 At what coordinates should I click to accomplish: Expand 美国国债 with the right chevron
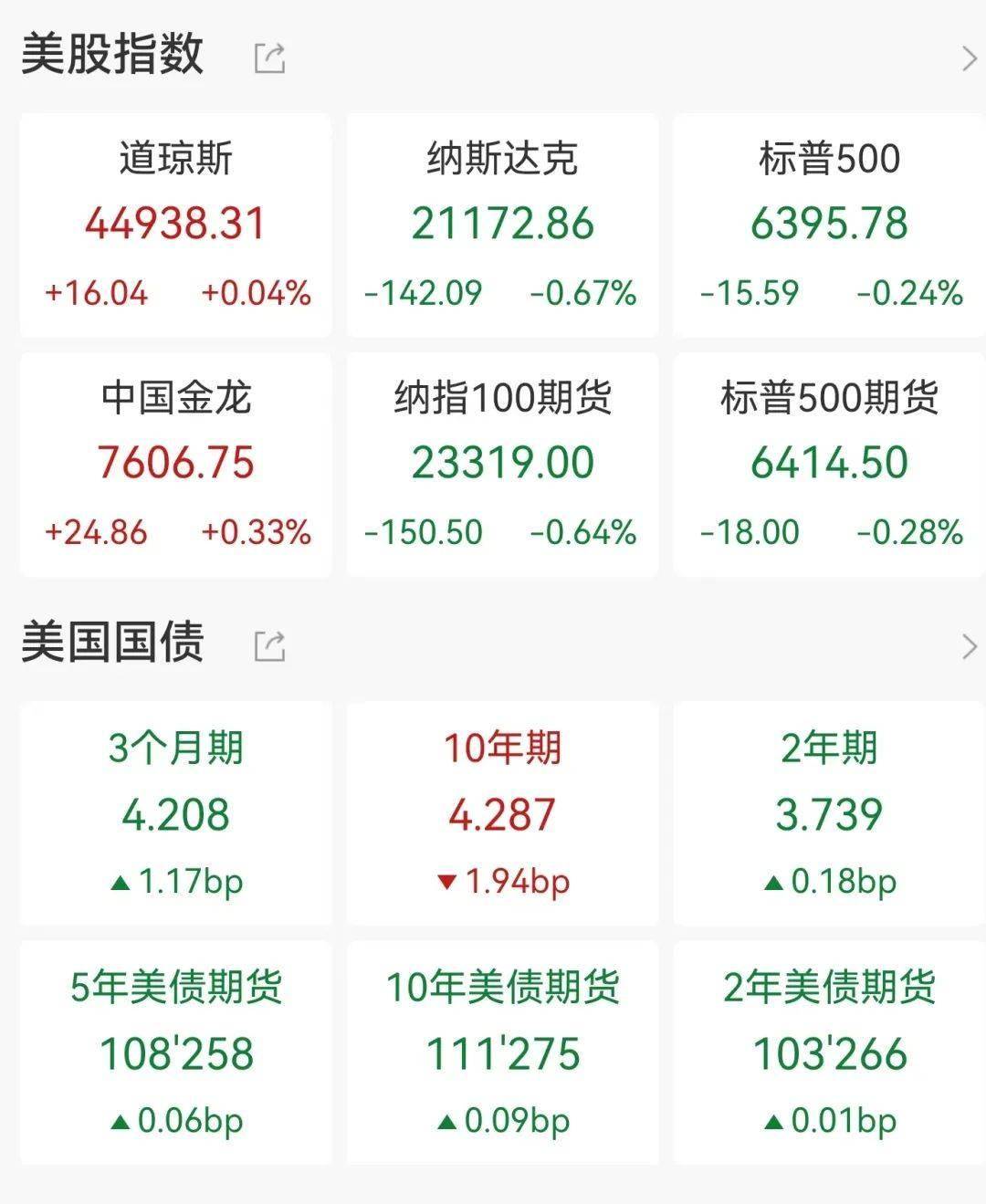pyautogui.click(x=968, y=647)
